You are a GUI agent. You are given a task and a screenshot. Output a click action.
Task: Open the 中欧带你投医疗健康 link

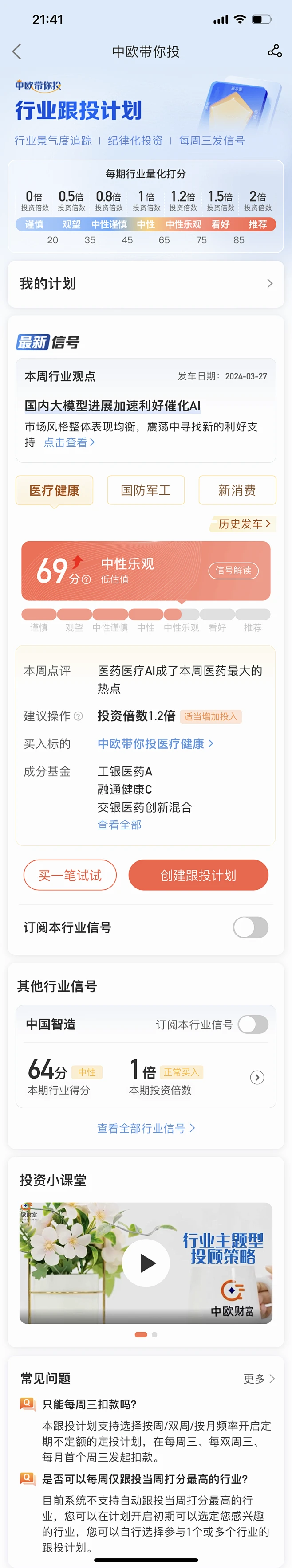click(155, 743)
